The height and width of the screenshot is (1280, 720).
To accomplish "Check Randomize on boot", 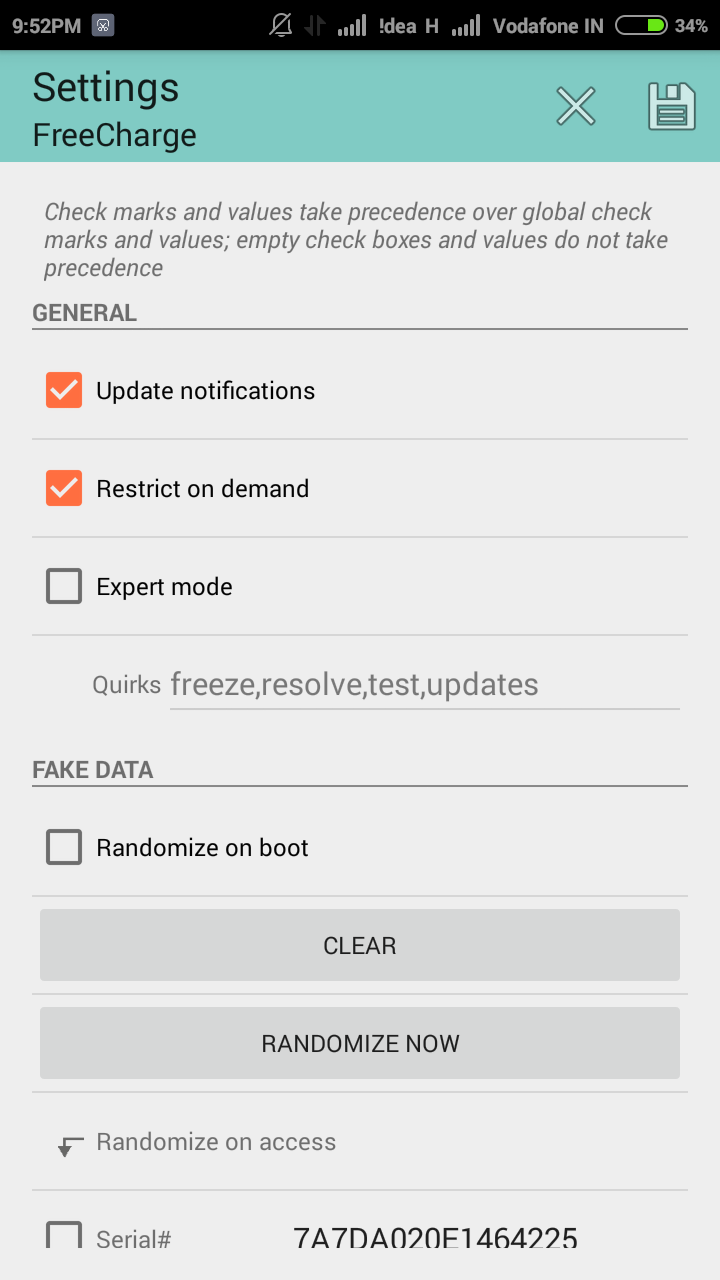I will [x=64, y=847].
